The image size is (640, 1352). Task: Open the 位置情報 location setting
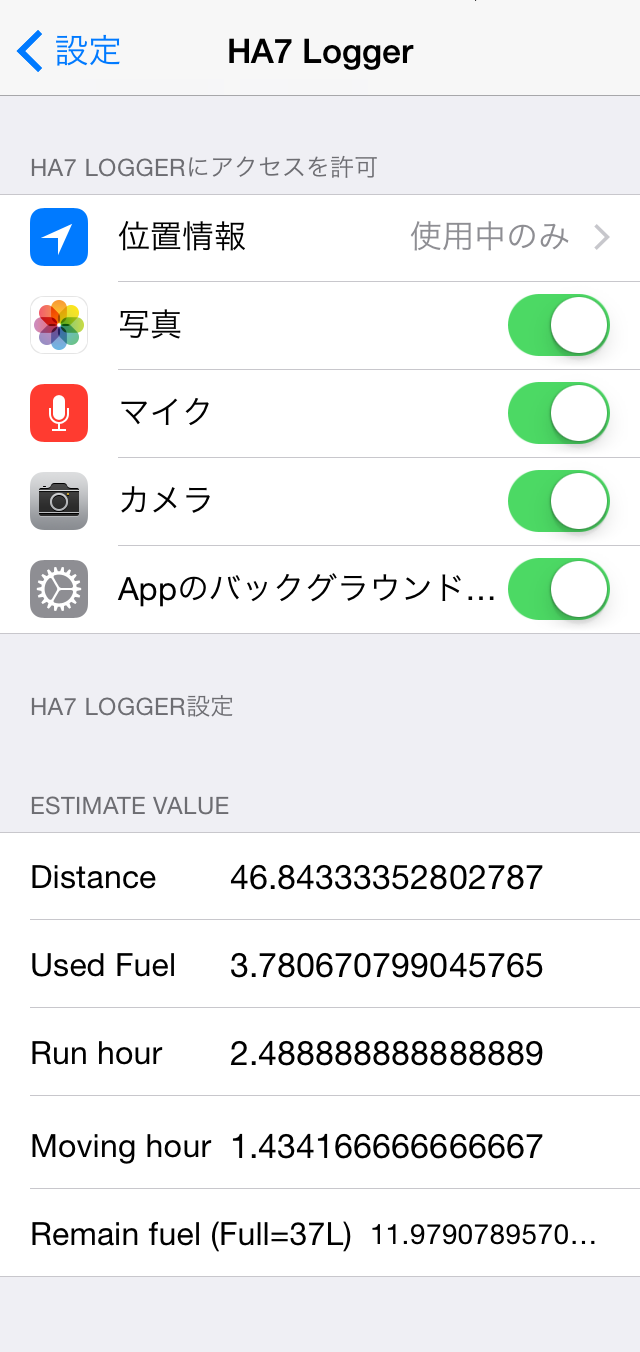pyautogui.click(x=320, y=238)
